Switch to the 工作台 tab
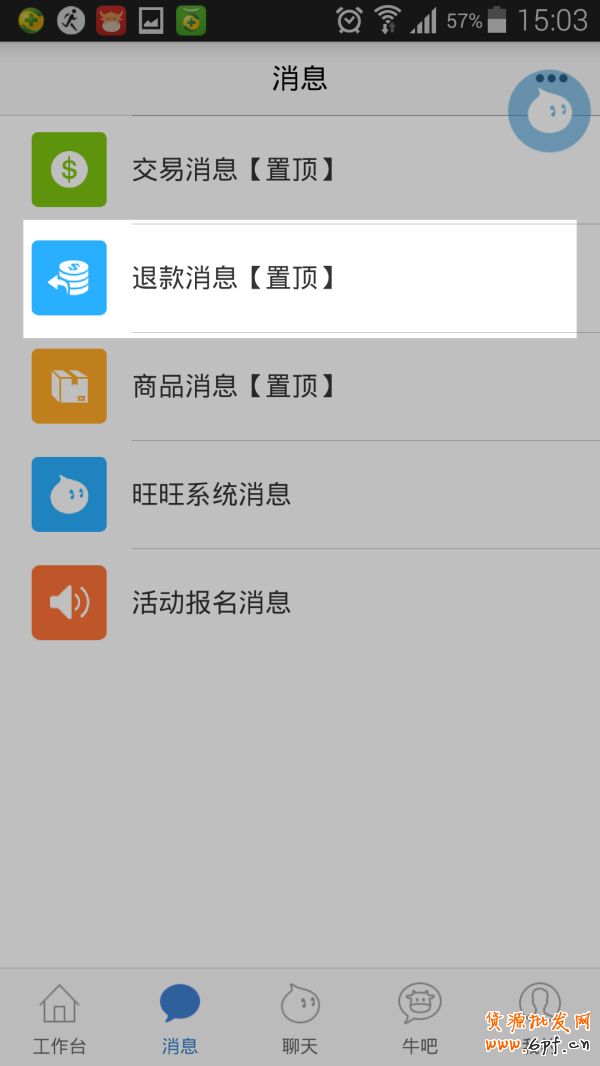The width and height of the screenshot is (600, 1066). (59, 1018)
